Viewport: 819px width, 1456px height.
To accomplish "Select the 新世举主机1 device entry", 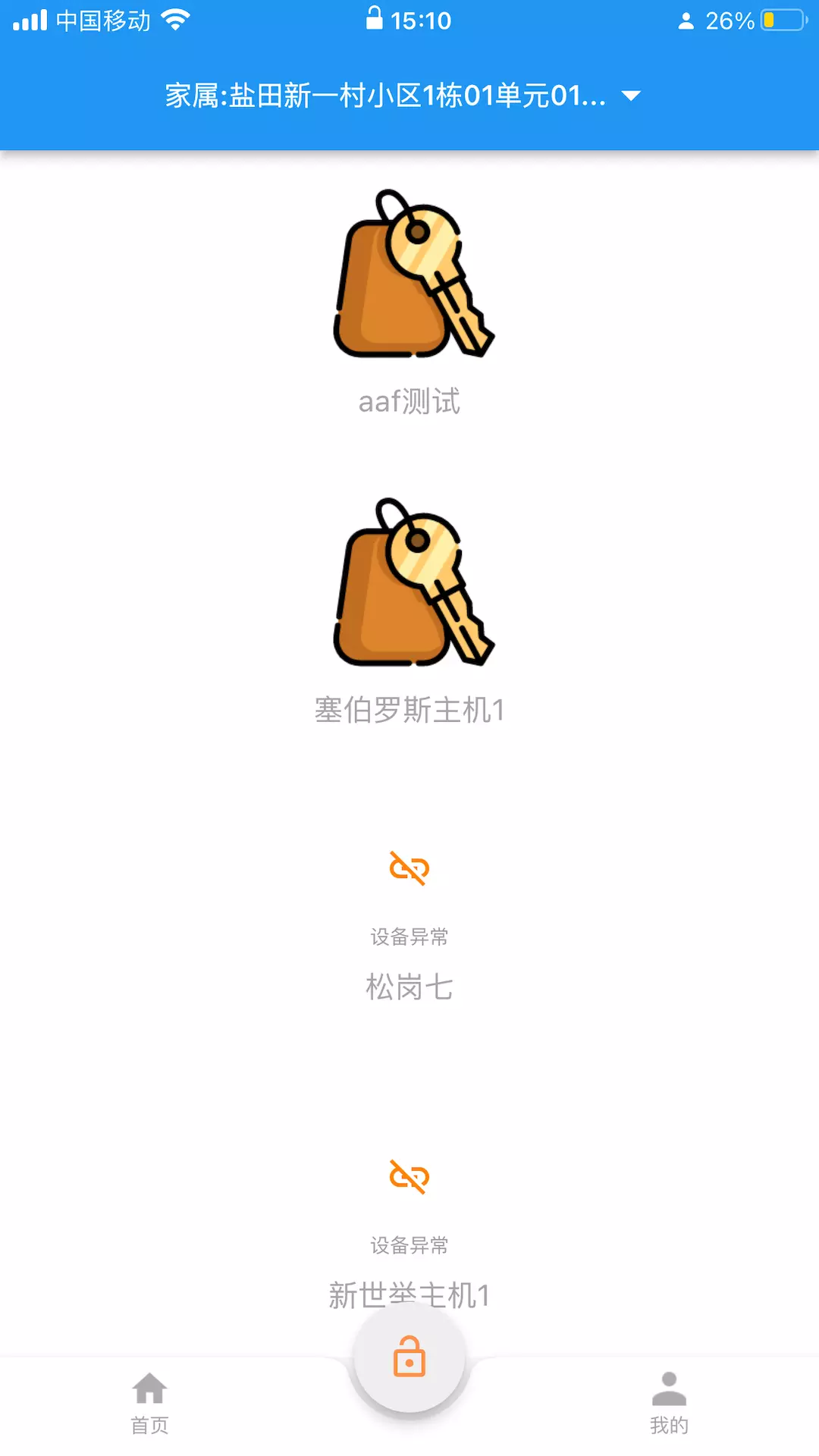I will coord(409,1234).
